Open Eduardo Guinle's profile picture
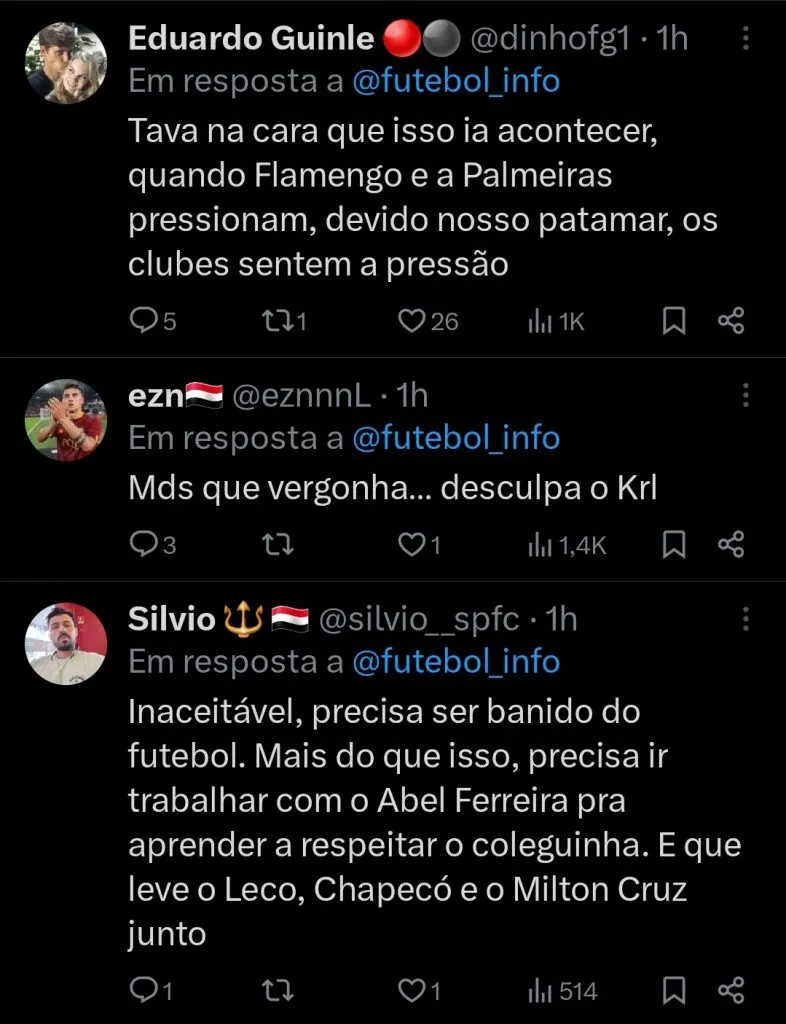 click(x=66, y=62)
